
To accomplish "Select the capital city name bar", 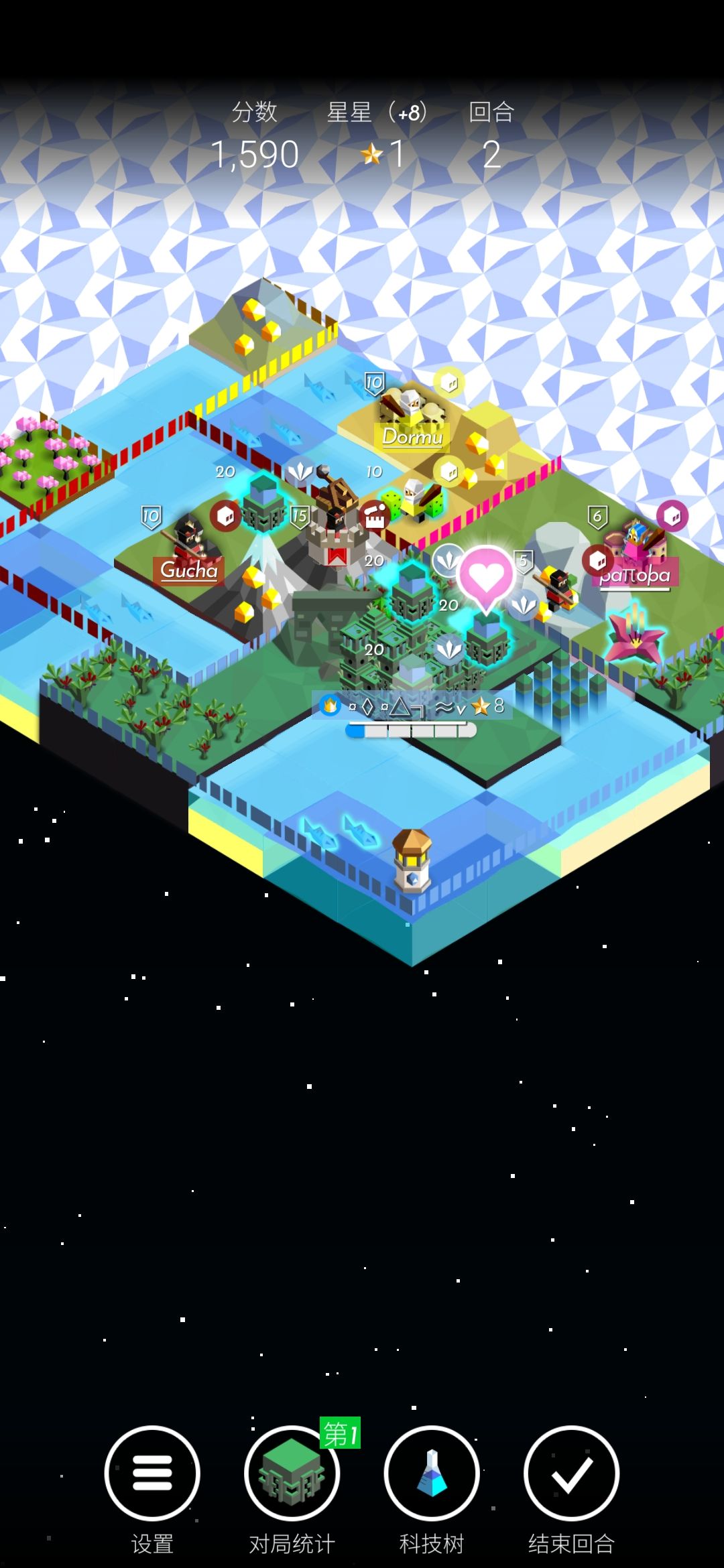I will 412,706.
